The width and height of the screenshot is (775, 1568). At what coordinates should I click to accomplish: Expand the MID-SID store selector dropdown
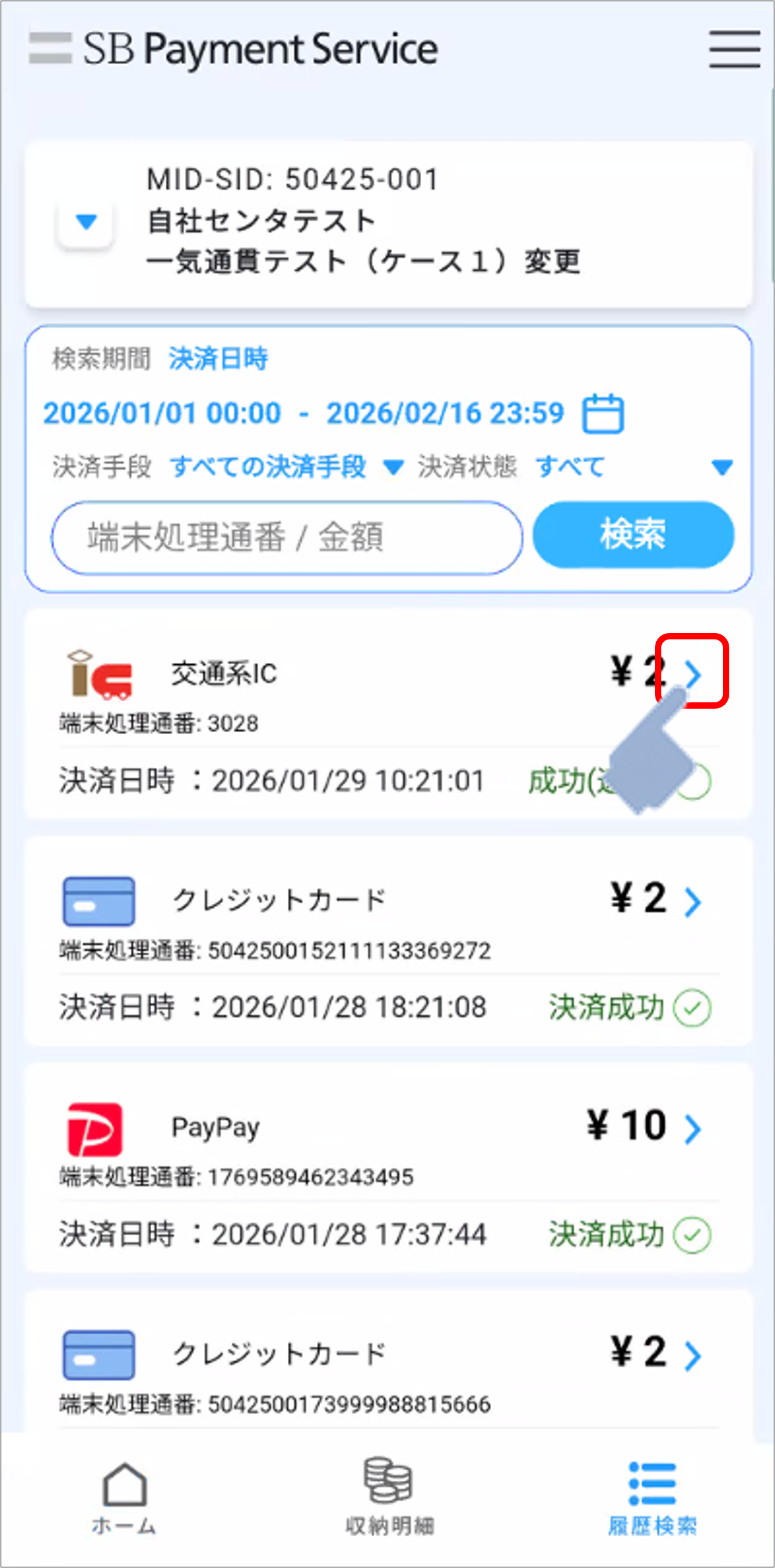pyautogui.click(x=86, y=222)
